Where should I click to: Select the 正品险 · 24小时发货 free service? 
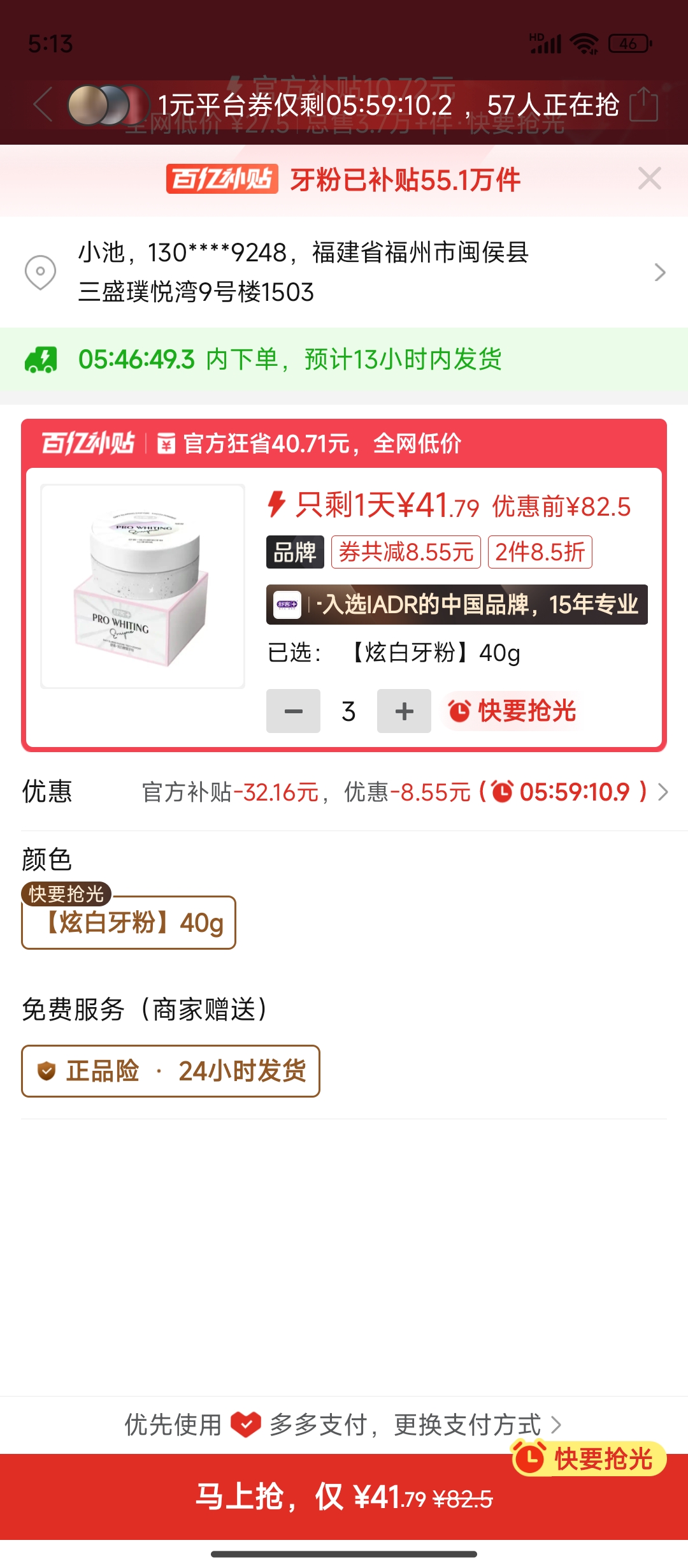pyautogui.click(x=171, y=1071)
